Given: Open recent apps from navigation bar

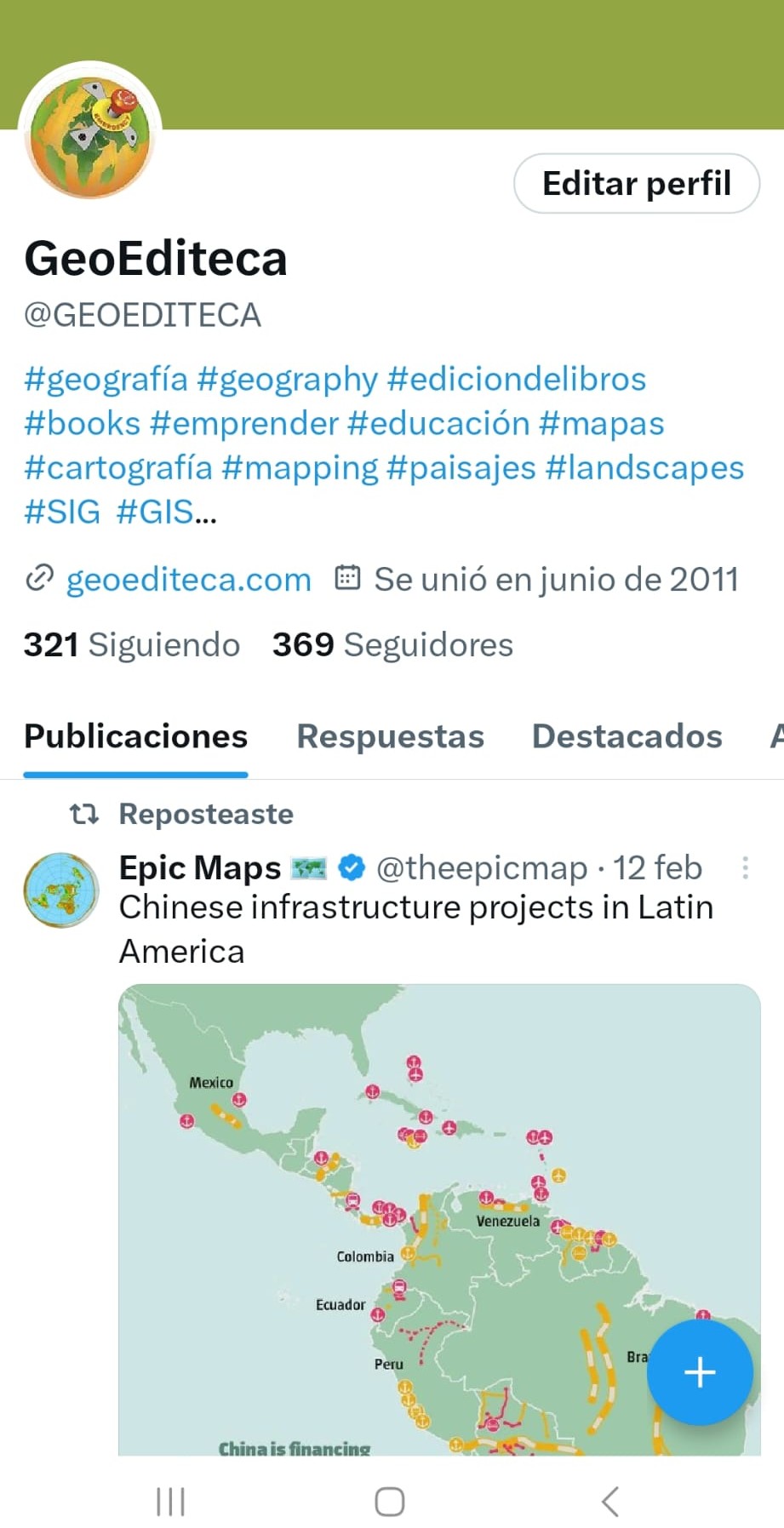Looking at the screenshot, I should coord(170,1501).
